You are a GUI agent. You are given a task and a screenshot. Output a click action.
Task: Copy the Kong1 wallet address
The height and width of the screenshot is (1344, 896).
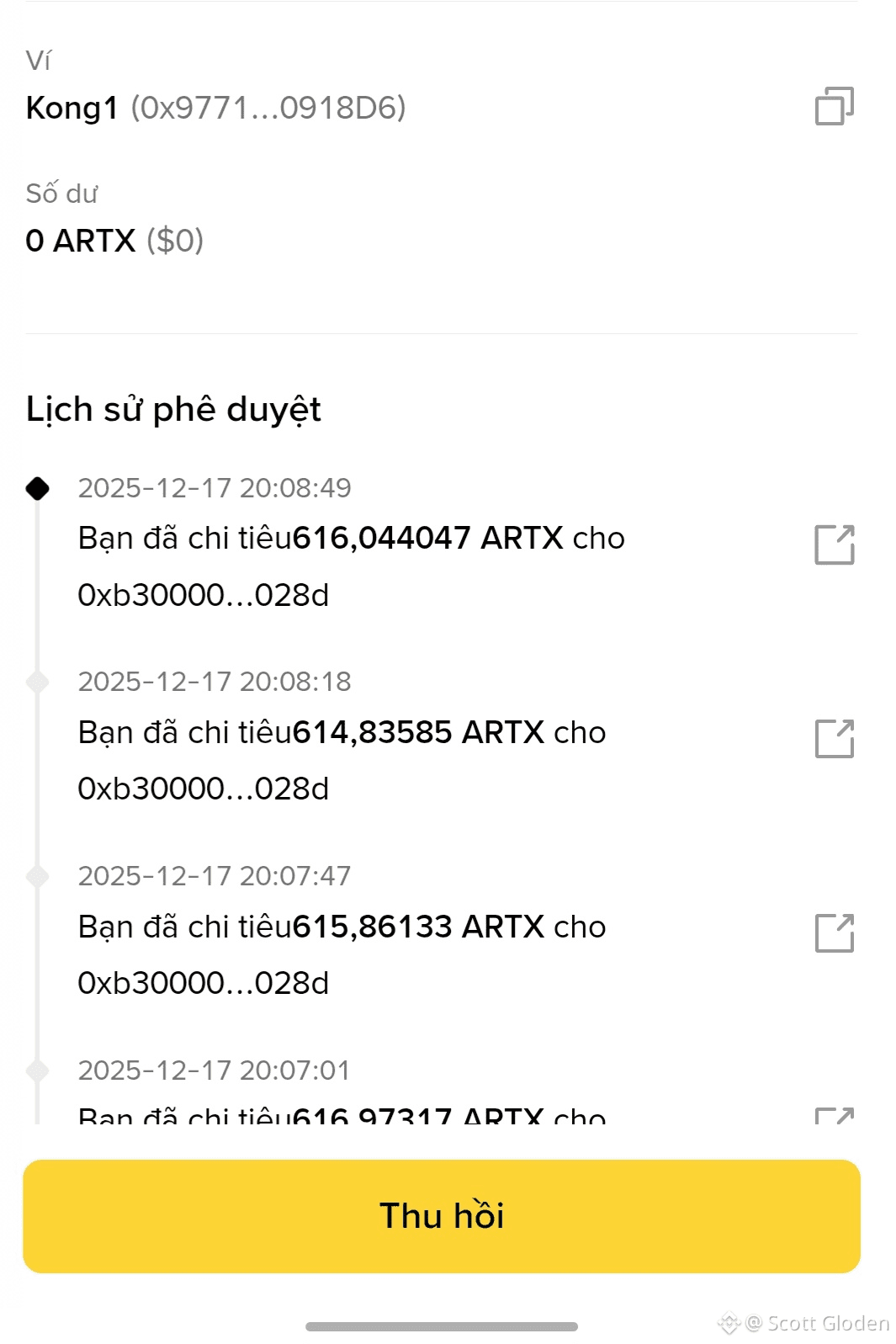click(x=834, y=107)
